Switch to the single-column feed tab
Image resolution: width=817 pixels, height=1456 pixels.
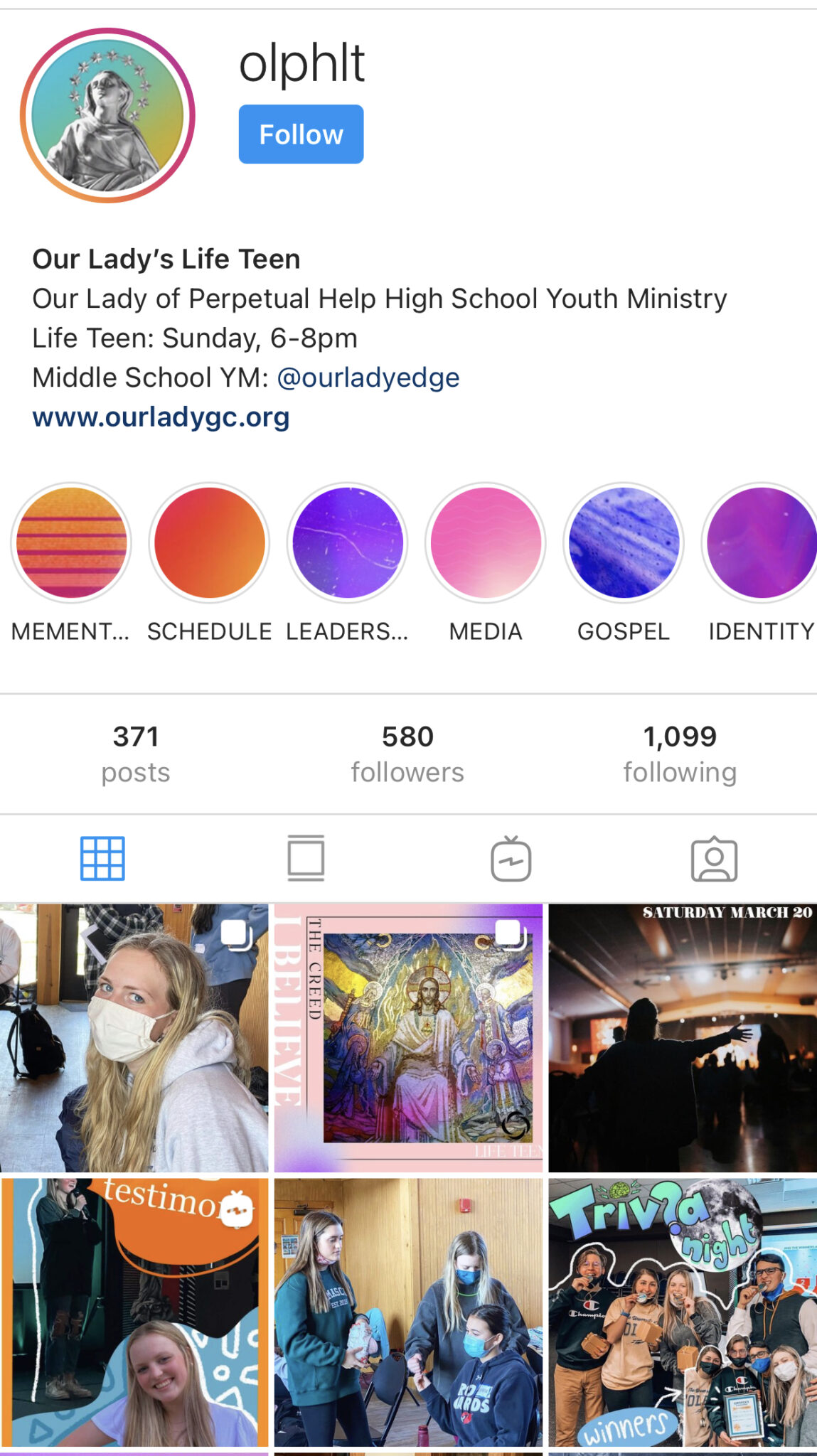(306, 859)
